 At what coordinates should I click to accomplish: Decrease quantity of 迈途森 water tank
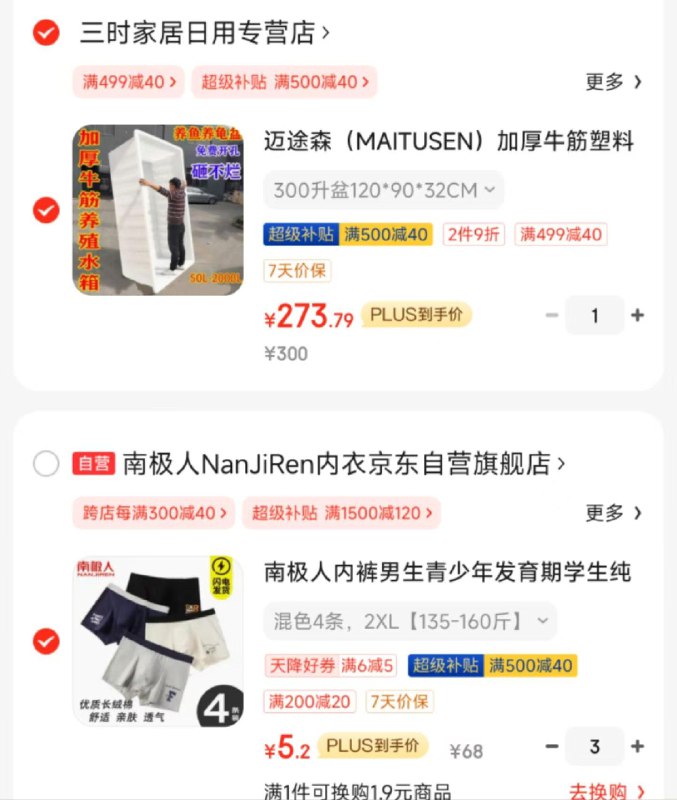point(552,316)
